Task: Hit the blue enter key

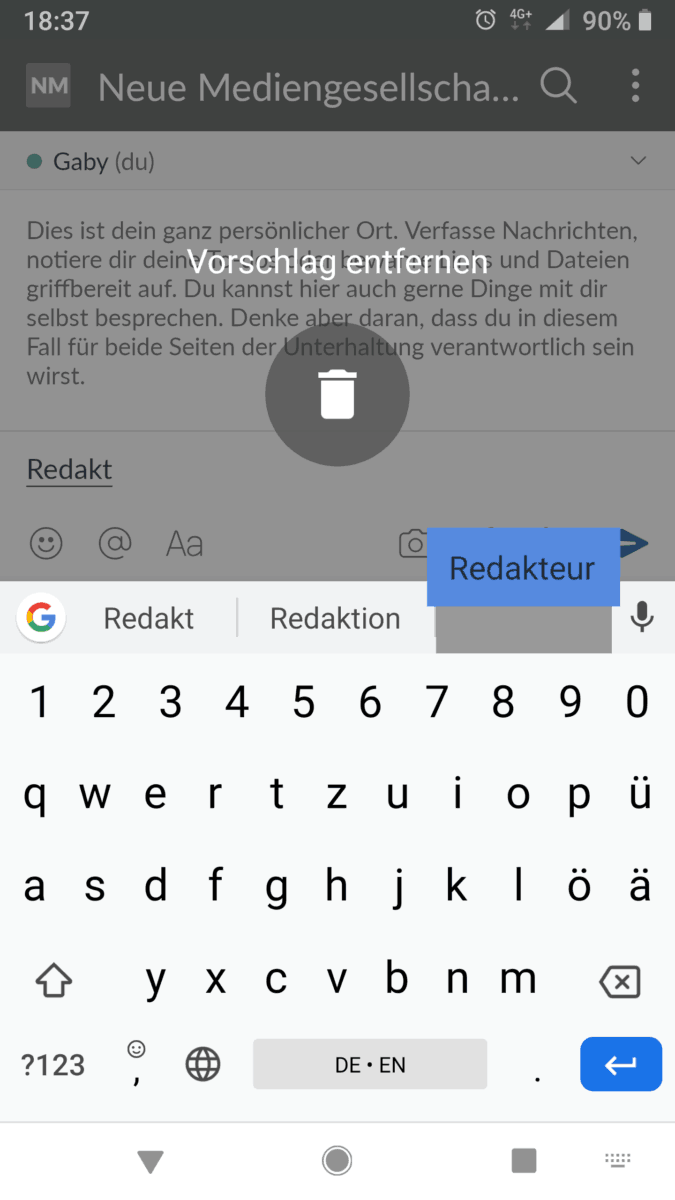Action: click(621, 1064)
